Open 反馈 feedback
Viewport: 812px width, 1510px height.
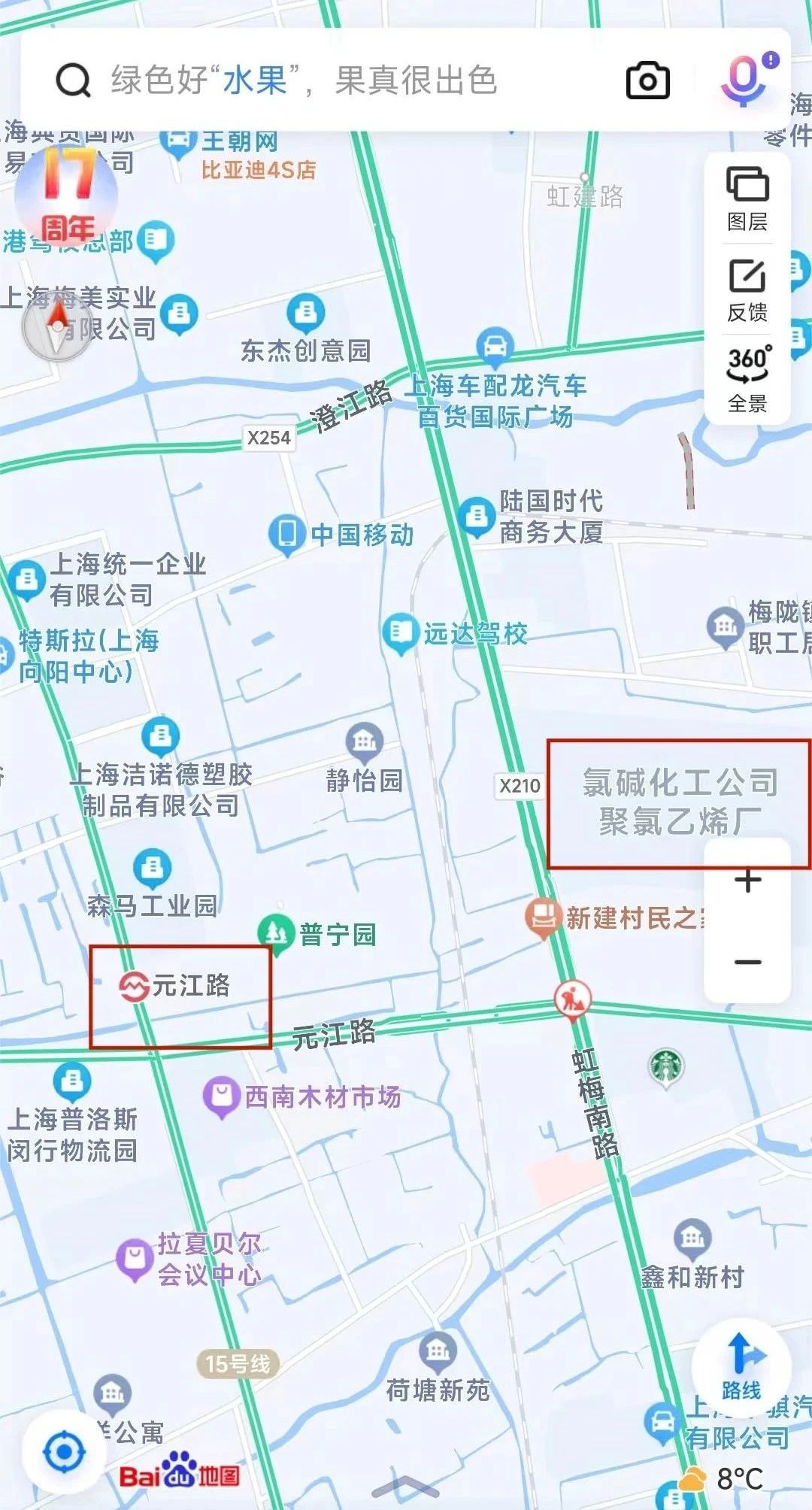pyautogui.click(x=747, y=290)
